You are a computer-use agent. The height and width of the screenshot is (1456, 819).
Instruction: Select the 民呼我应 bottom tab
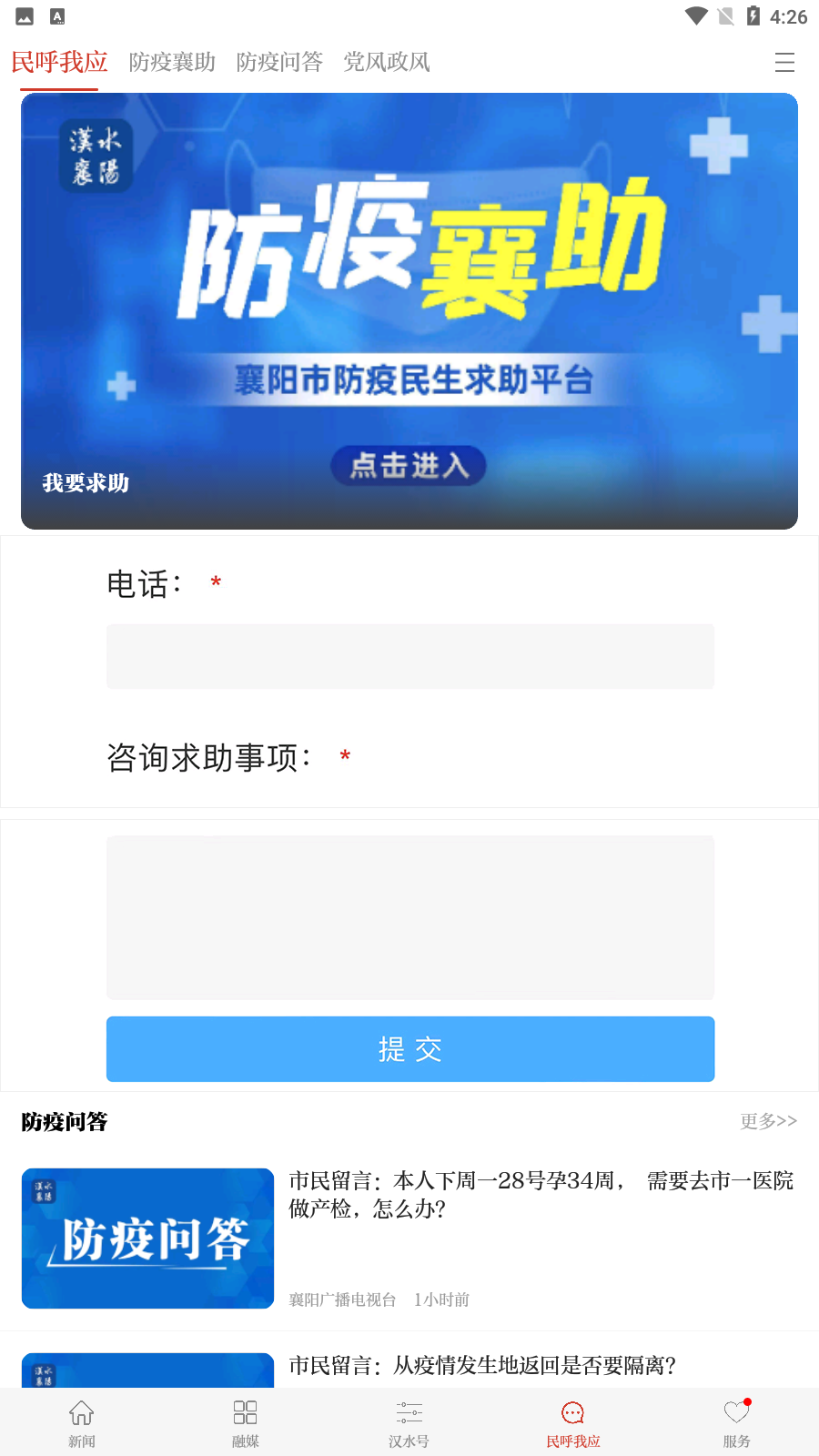[573, 1423]
